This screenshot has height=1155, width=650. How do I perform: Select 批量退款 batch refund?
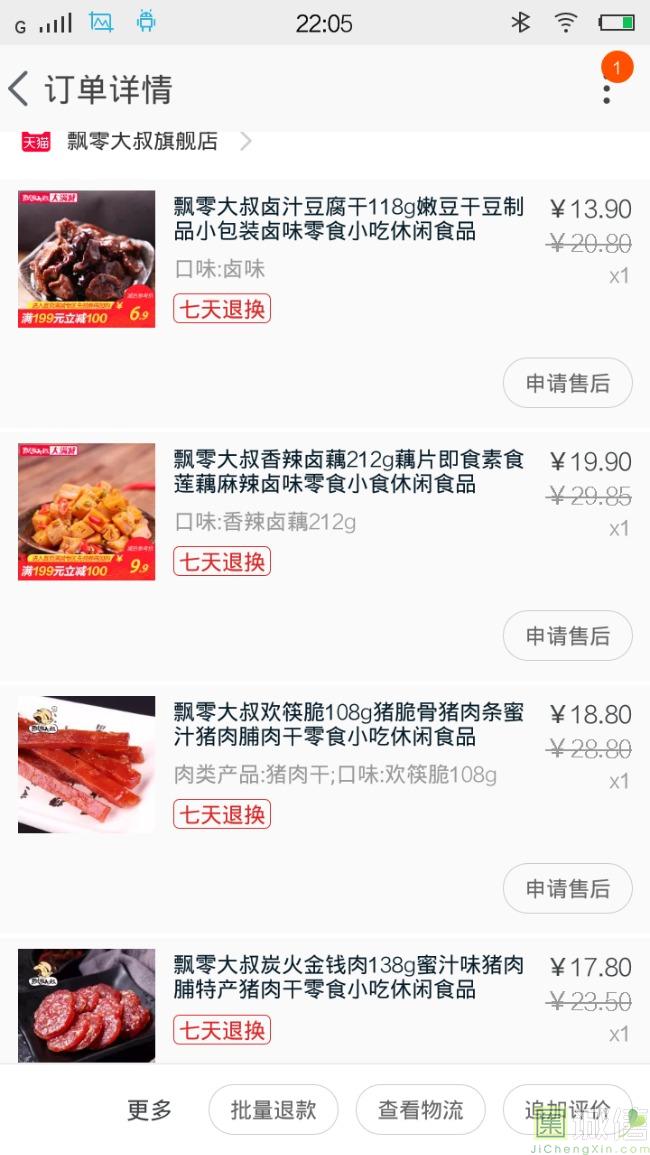pos(273,1110)
